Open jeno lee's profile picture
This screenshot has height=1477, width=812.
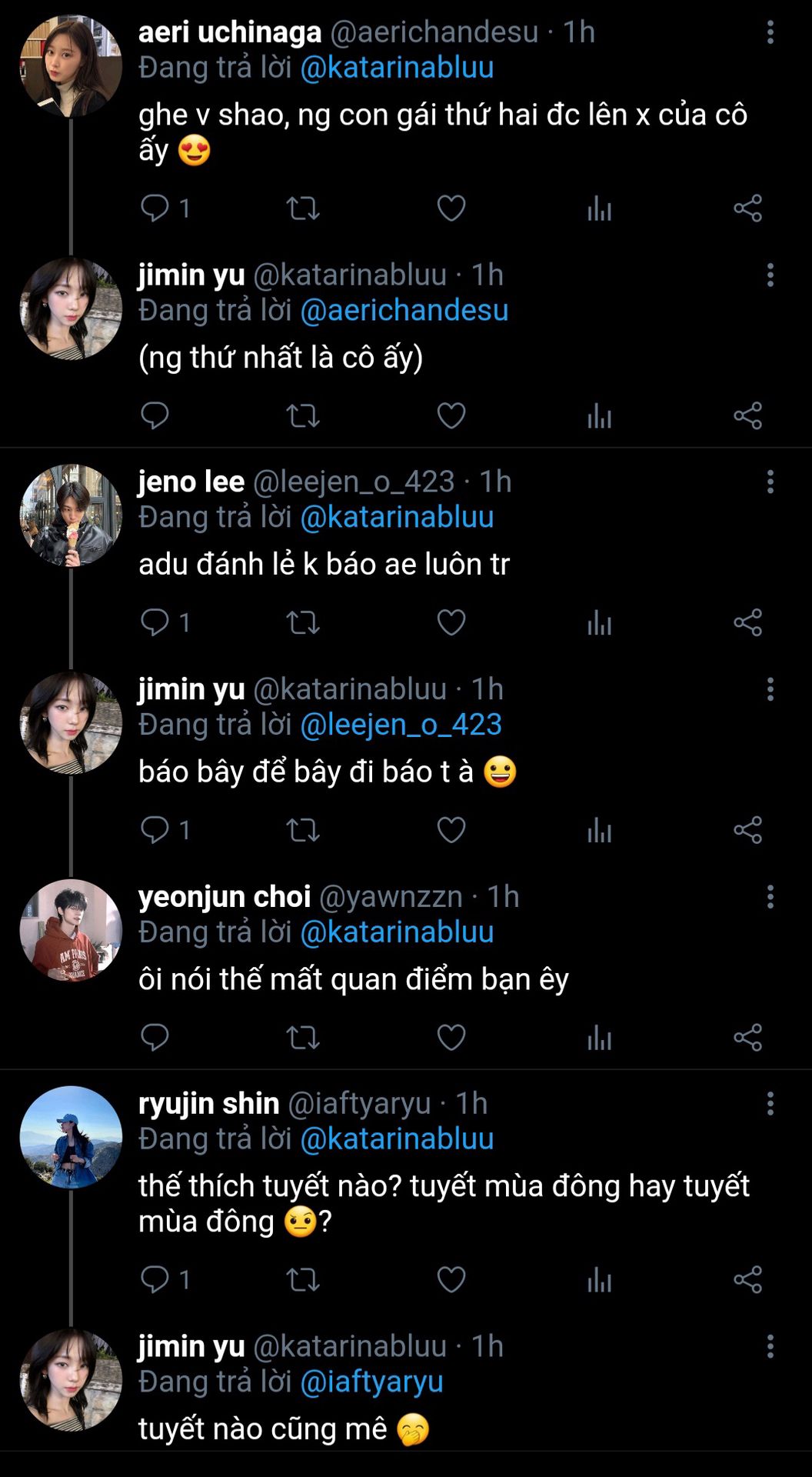pyautogui.click(x=71, y=515)
